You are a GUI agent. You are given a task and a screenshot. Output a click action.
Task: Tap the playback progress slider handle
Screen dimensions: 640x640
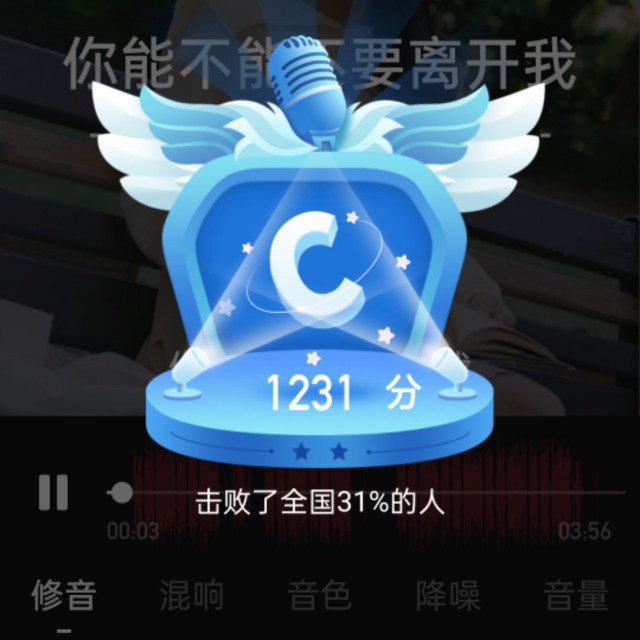pos(122,492)
